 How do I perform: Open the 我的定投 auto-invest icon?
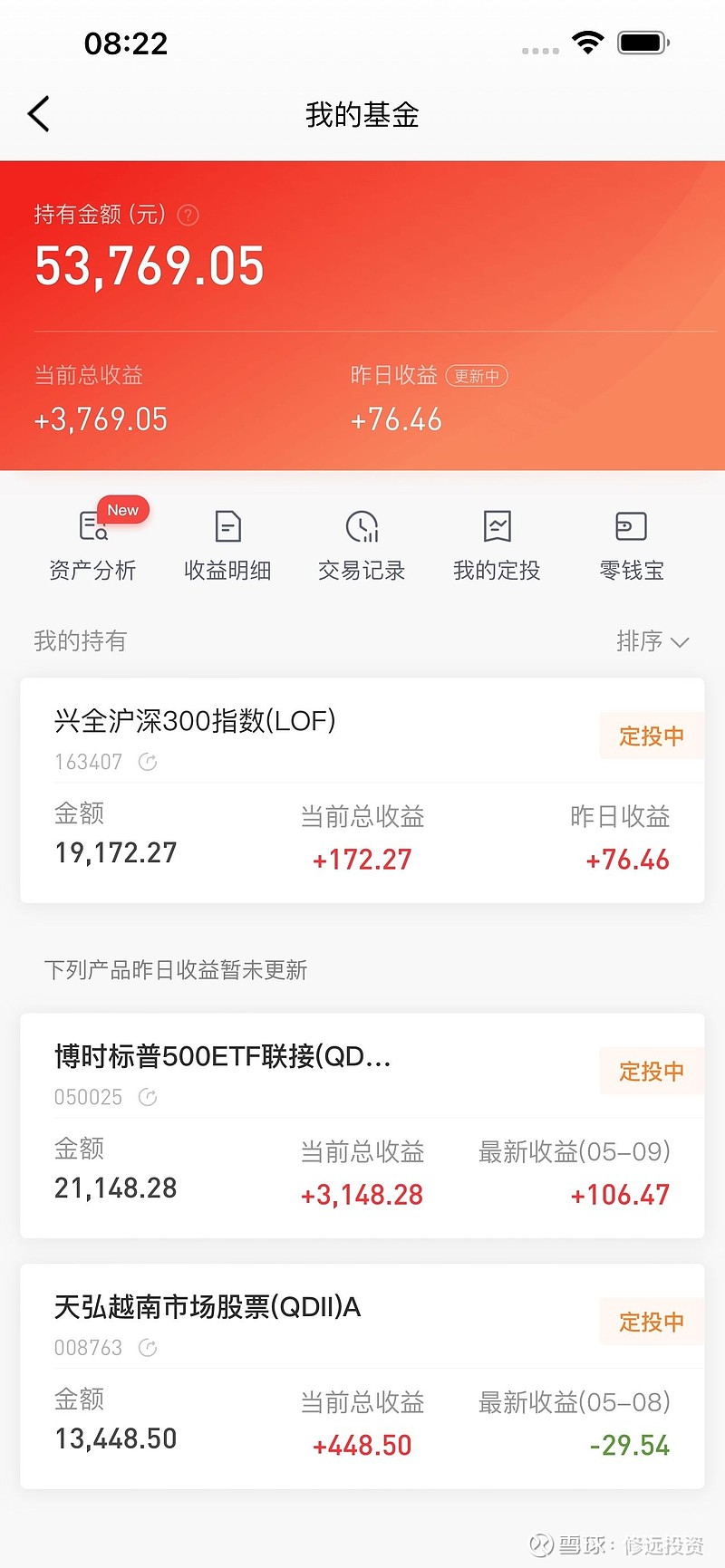click(495, 542)
